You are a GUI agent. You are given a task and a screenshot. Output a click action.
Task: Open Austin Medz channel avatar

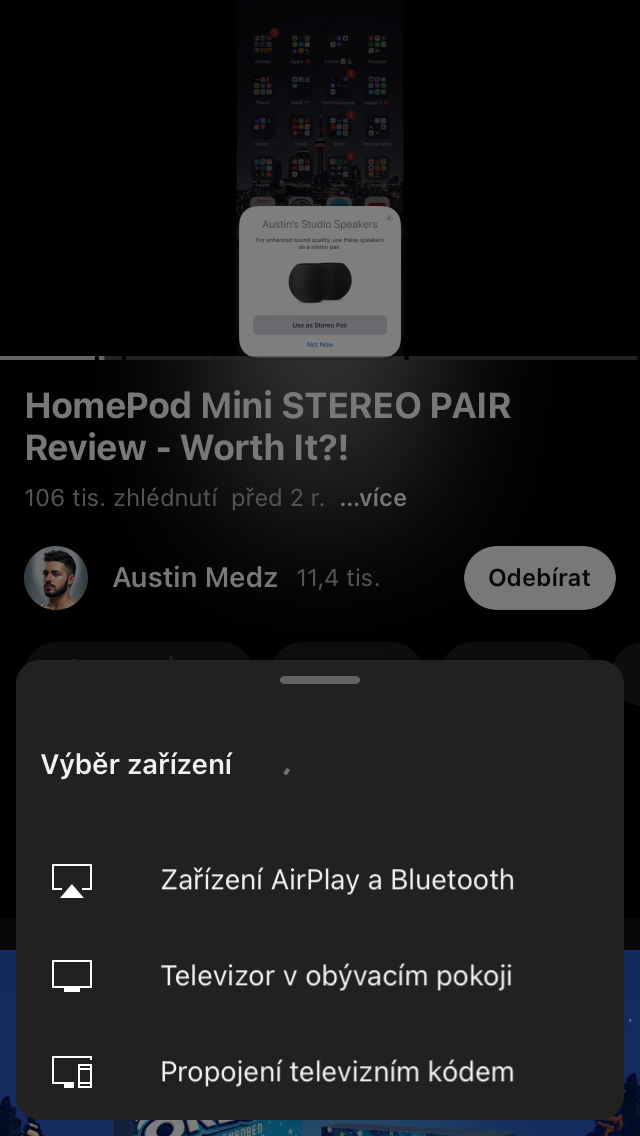tap(56, 578)
